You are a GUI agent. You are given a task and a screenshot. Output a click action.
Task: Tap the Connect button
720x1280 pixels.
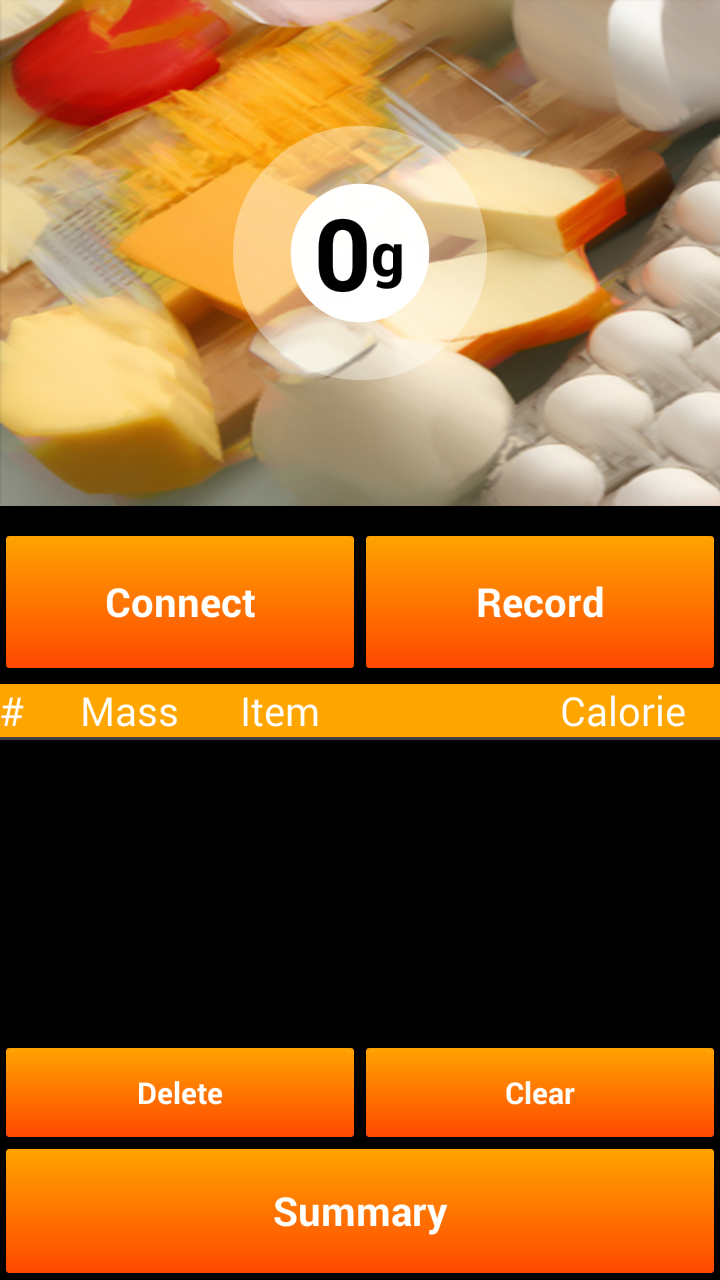tap(180, 602)
